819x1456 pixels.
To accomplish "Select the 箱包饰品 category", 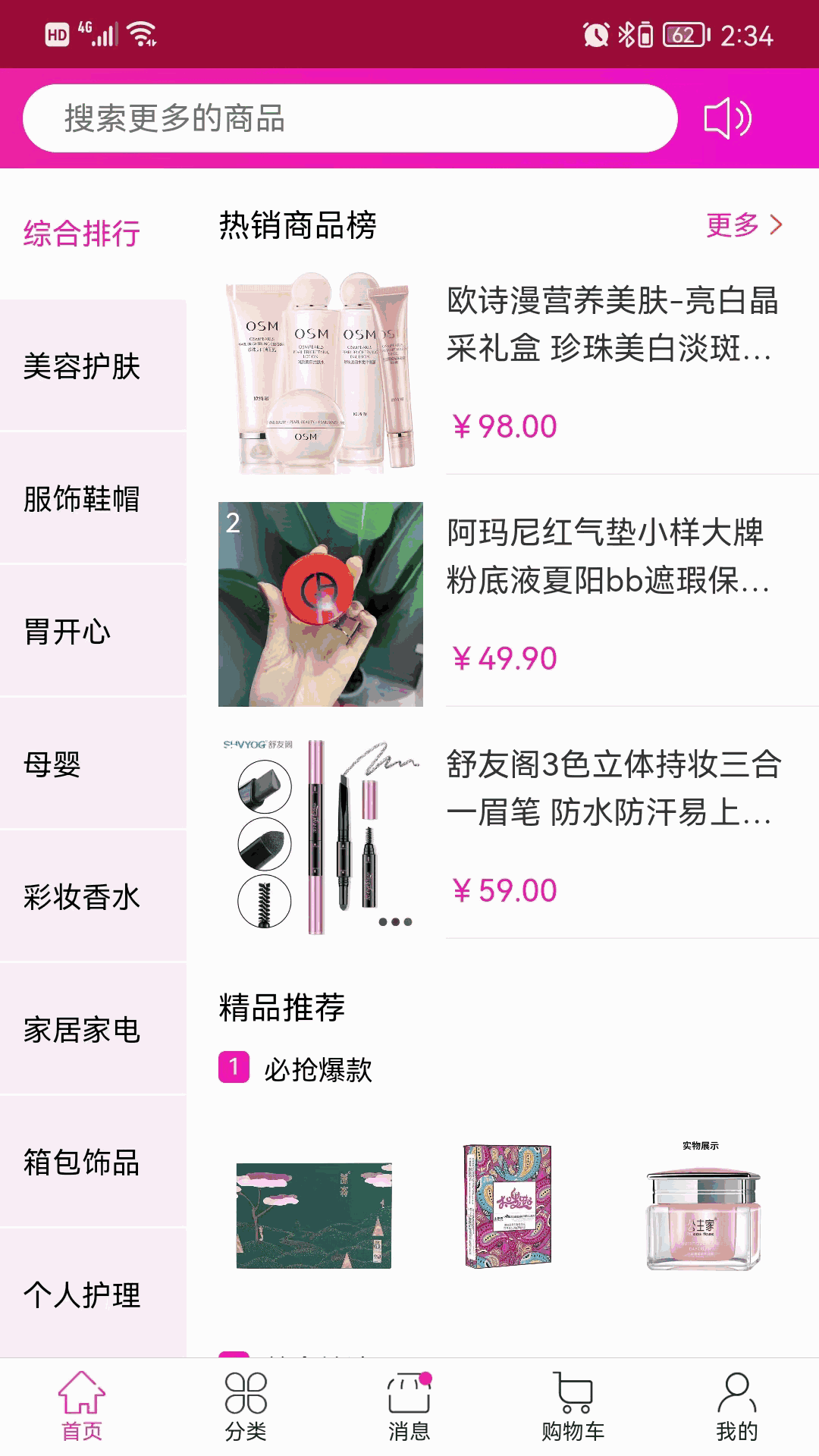I will tap(82, 1163).
